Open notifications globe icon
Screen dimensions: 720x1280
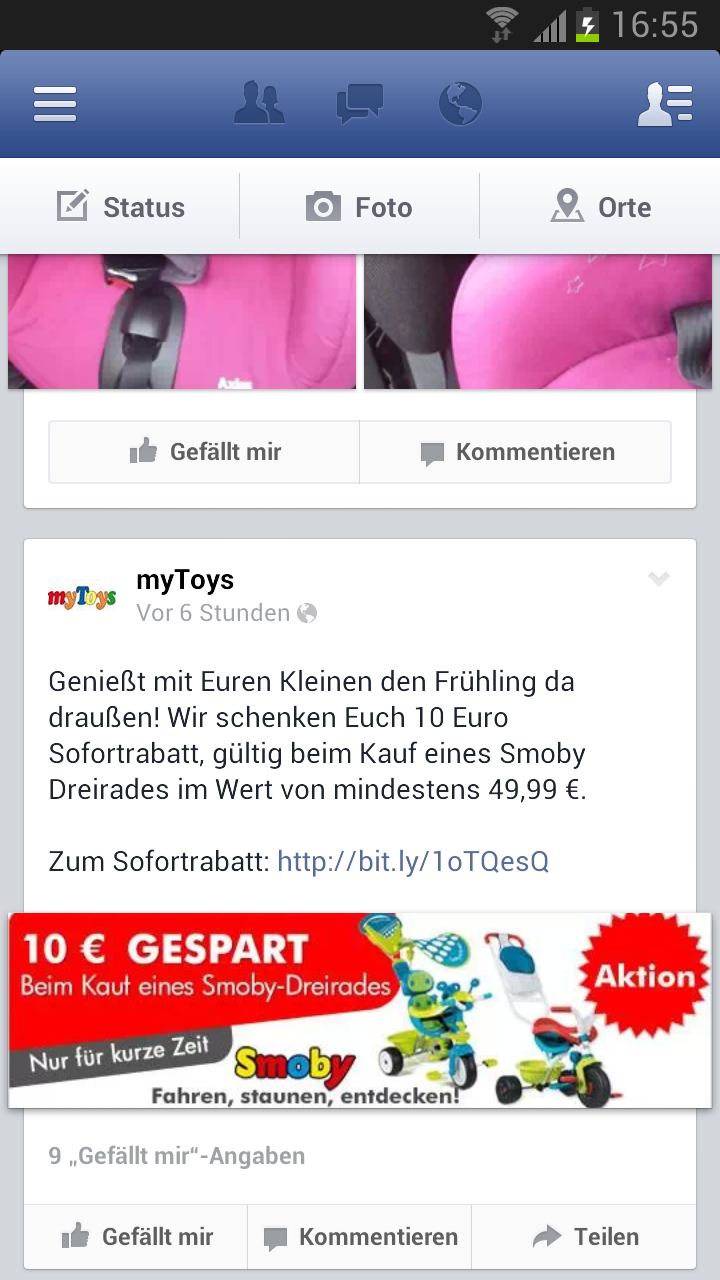pos(460,104)
